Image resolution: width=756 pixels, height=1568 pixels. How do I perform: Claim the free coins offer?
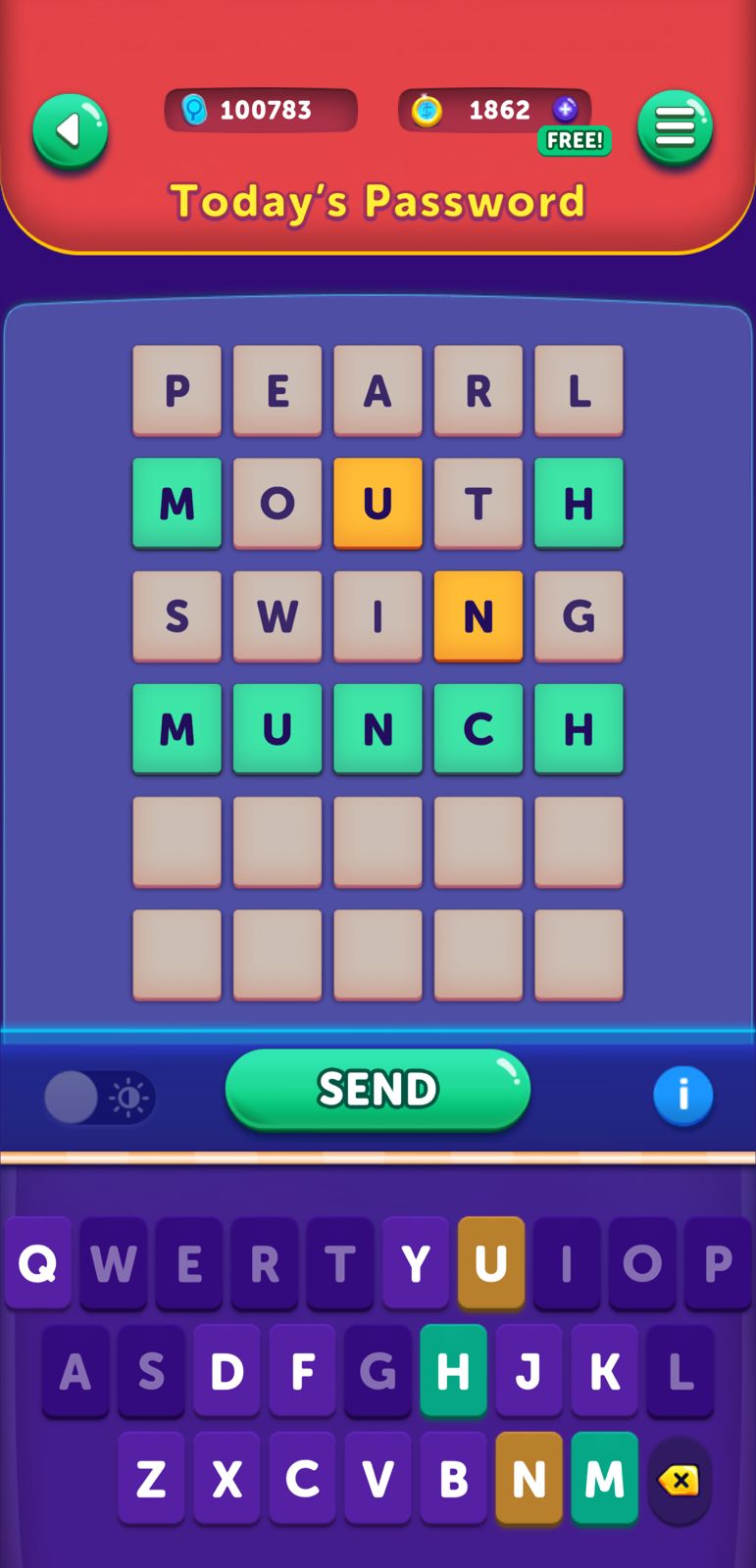(x=574, y=140)
